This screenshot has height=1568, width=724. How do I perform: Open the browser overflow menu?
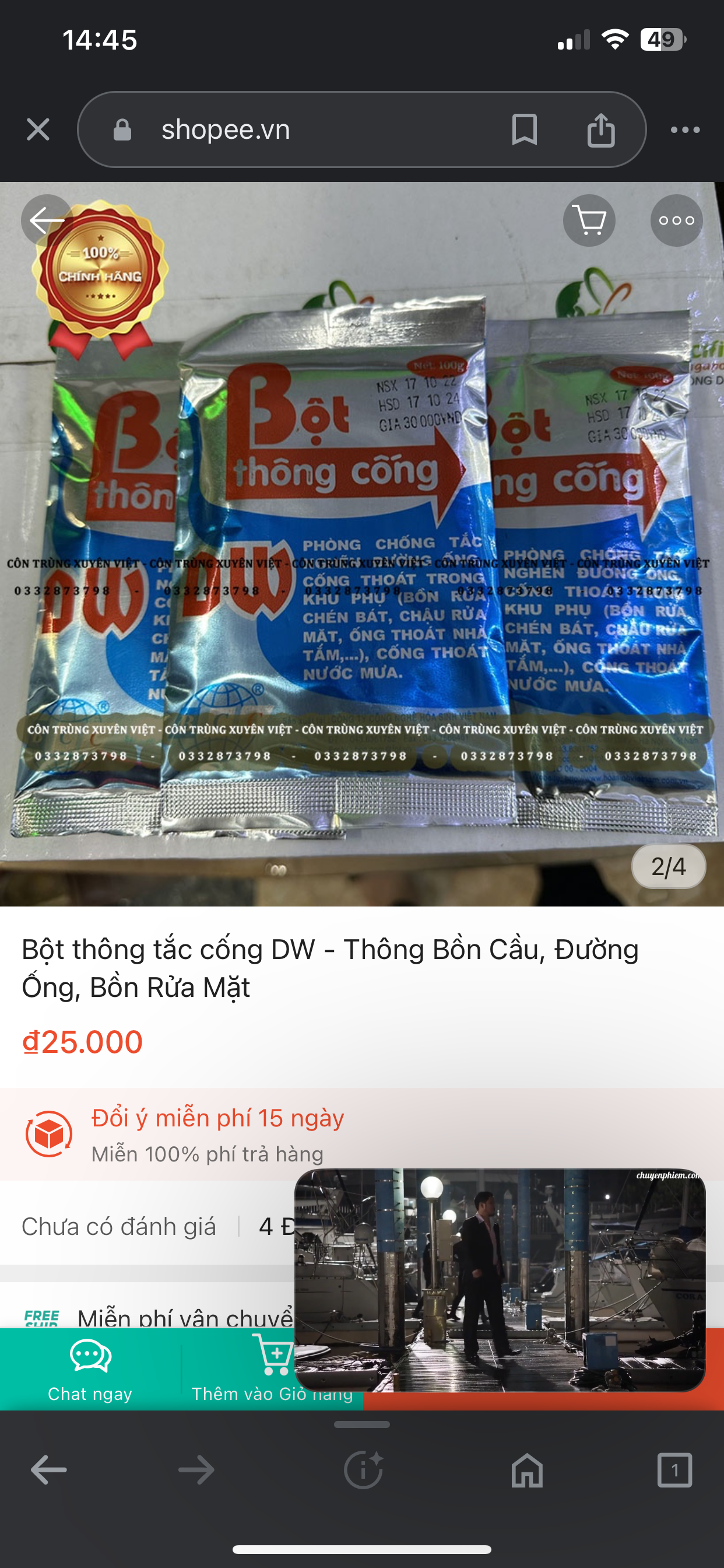[x=685, y=129]
